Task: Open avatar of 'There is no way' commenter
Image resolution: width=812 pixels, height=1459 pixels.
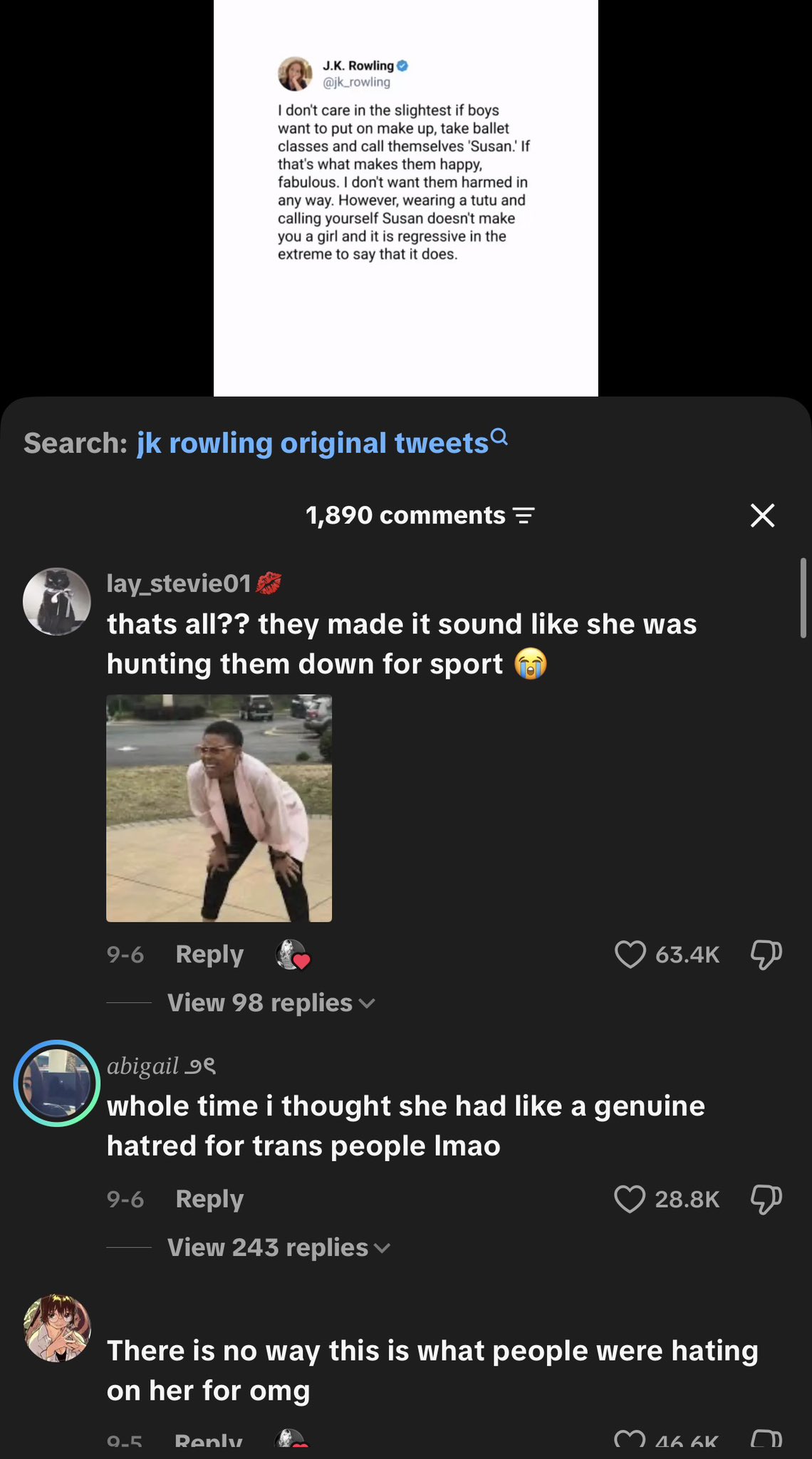Action: coord(57,1328)
